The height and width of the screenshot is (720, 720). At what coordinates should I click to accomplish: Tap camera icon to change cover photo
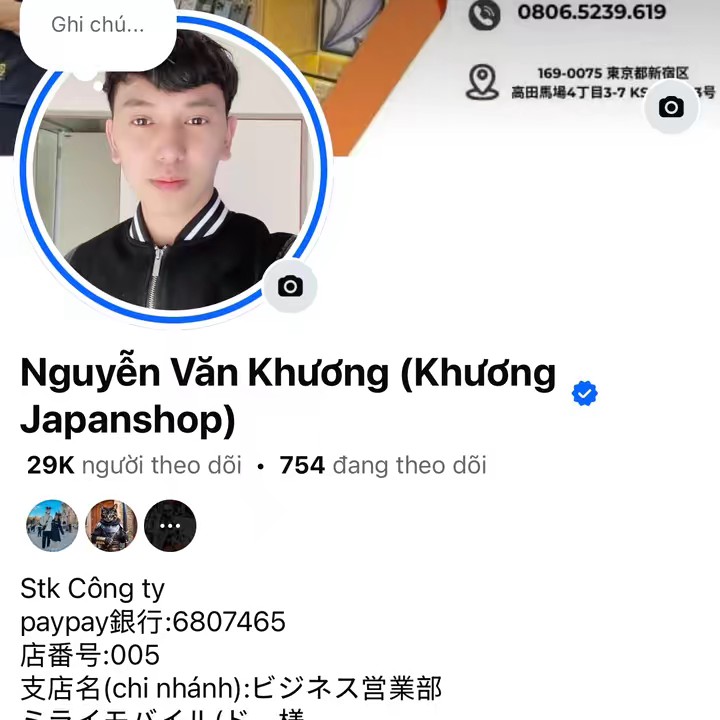tap(671, 107)
